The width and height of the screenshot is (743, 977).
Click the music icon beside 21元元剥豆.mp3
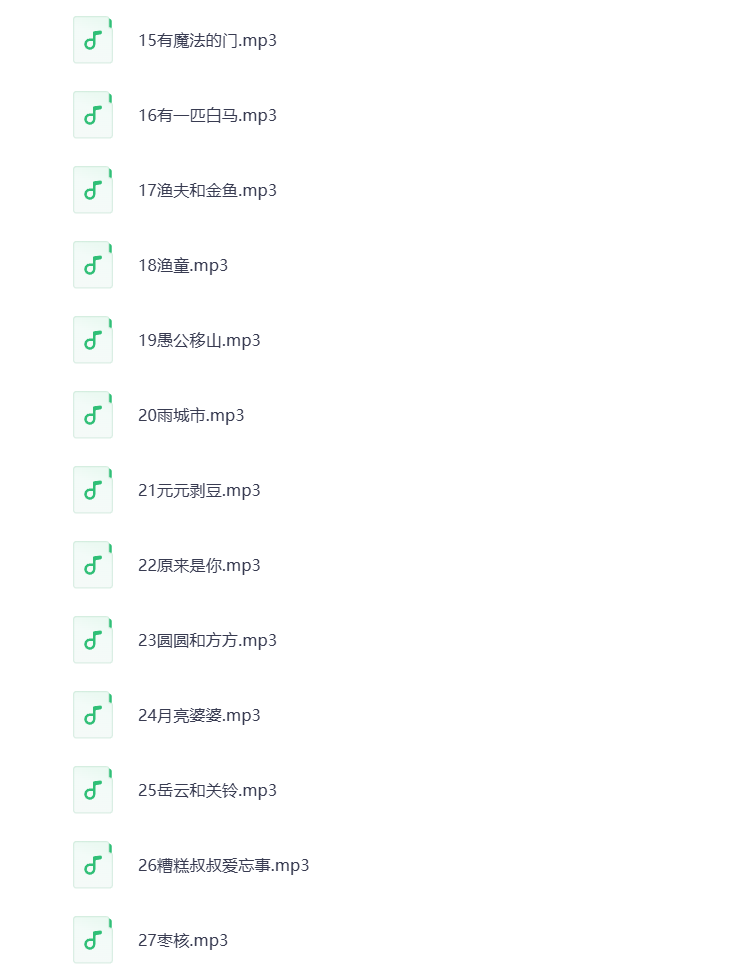coord(92,489)
